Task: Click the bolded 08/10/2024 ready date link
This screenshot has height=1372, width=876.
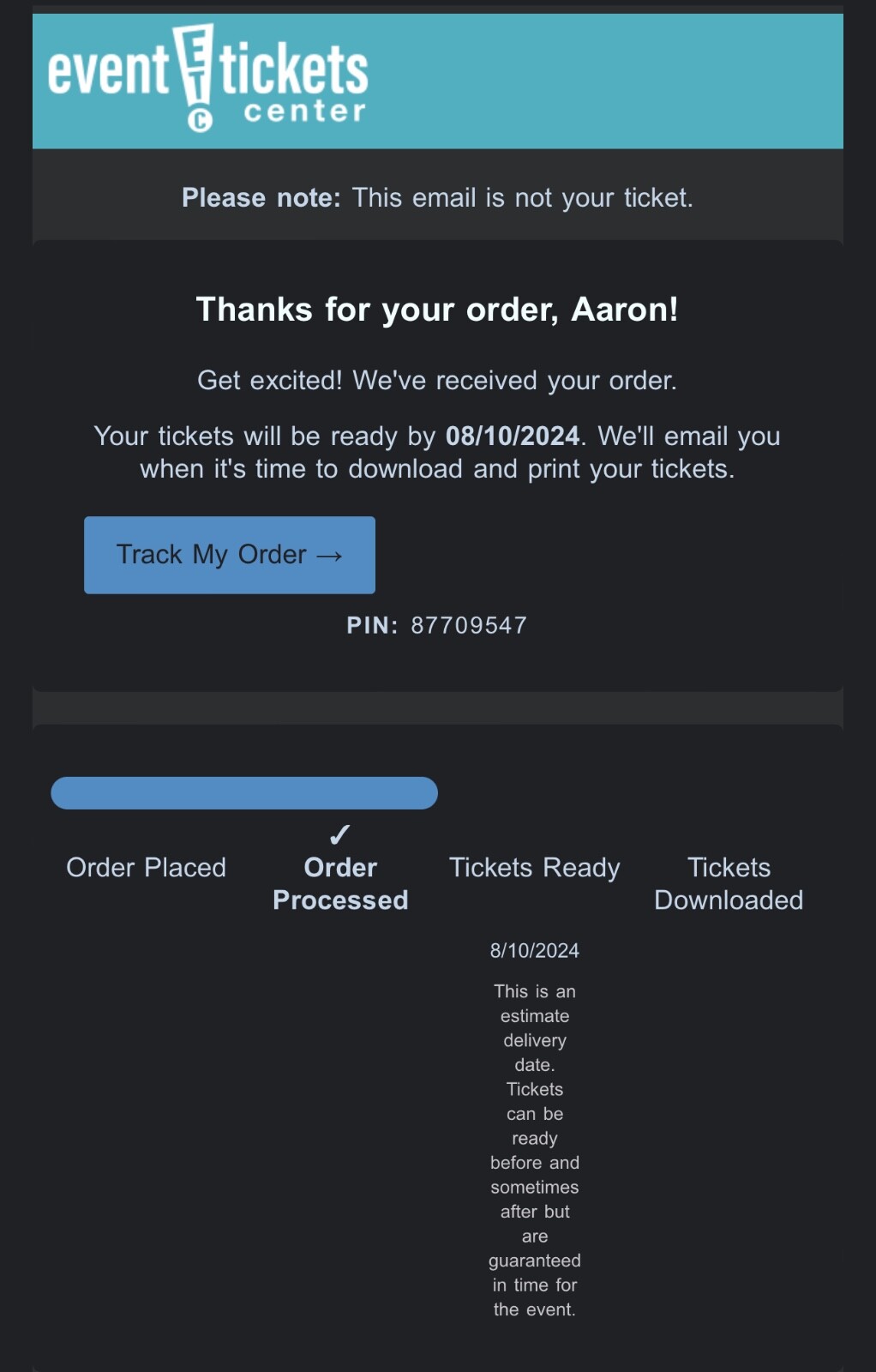Action: tap(512, 436)
